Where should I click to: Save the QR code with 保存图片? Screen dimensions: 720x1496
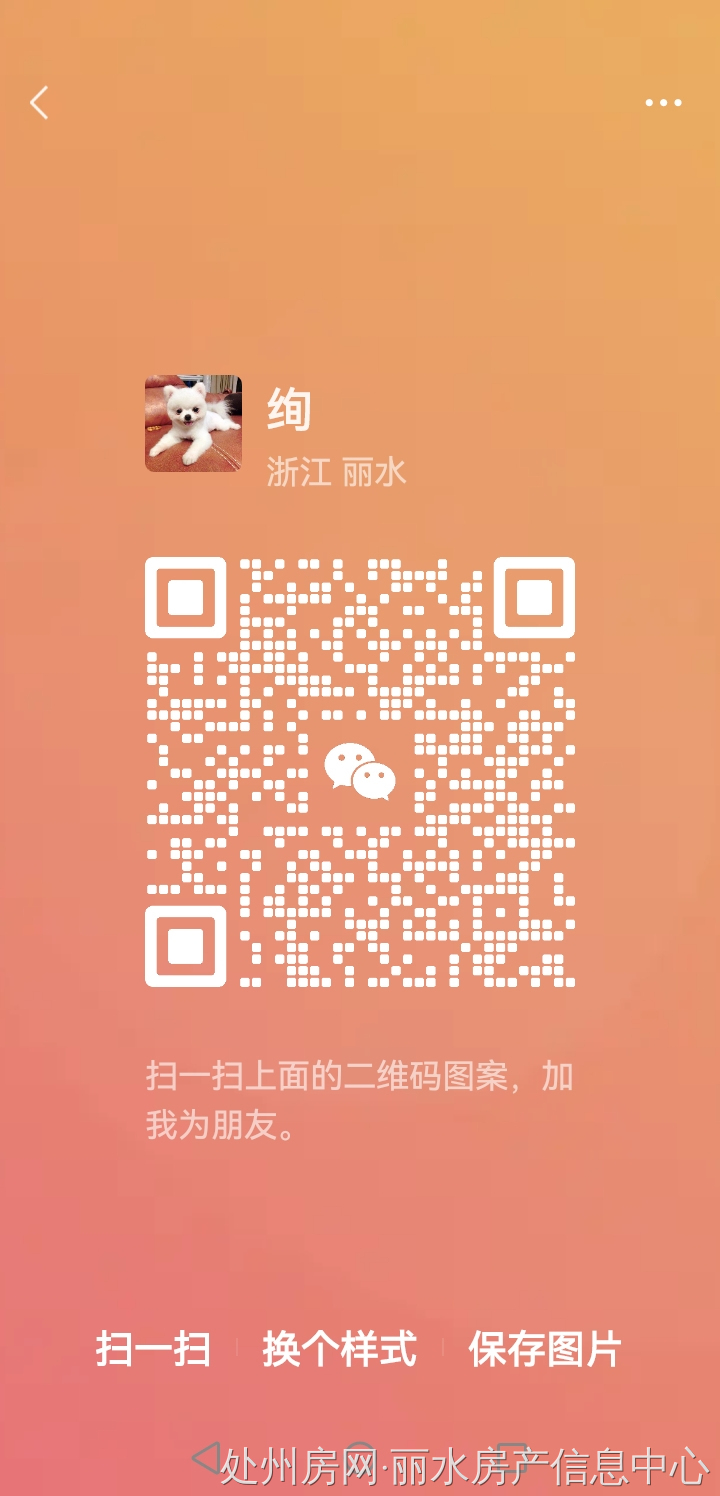coord(545,1349)
